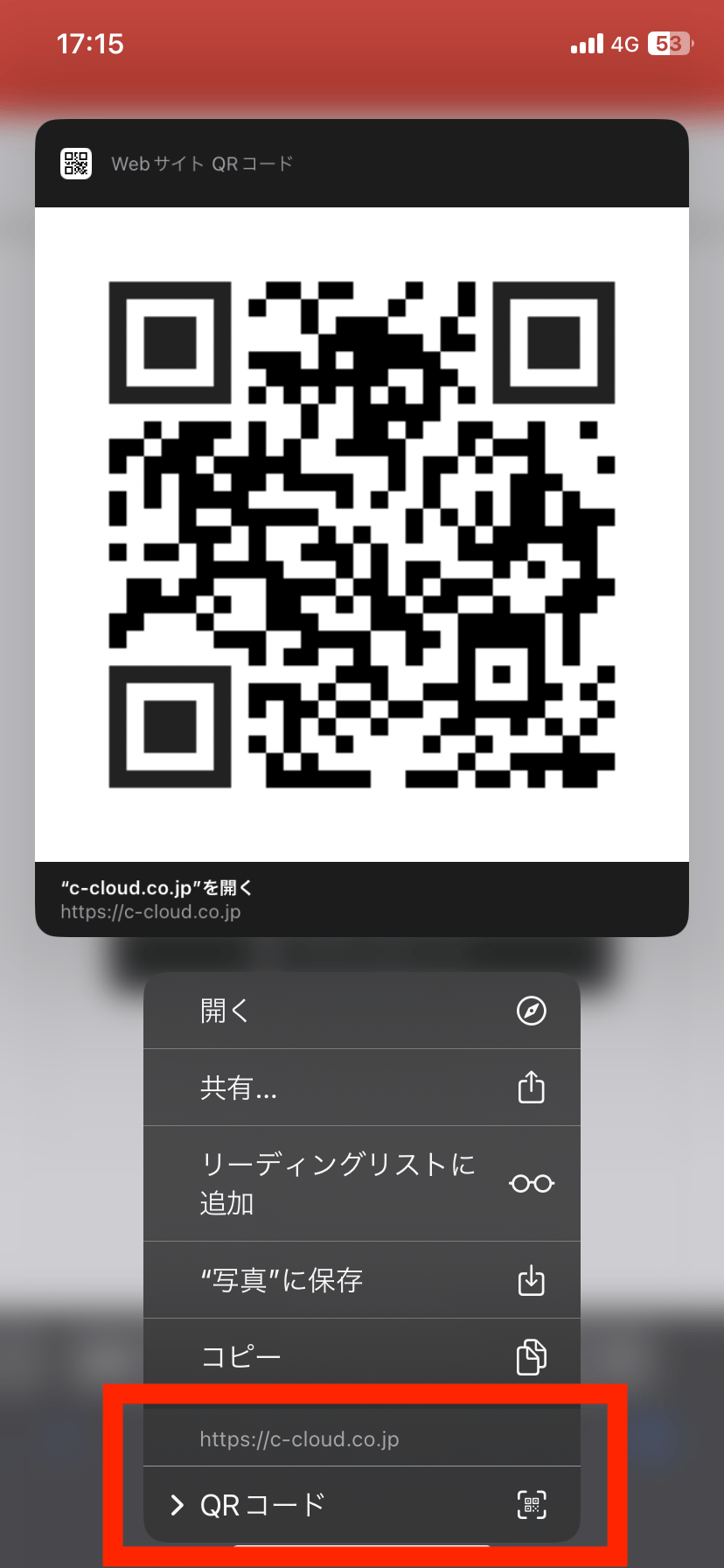Tap the reading glasses icon for リーディングリスト

[x=531, y=1183]
